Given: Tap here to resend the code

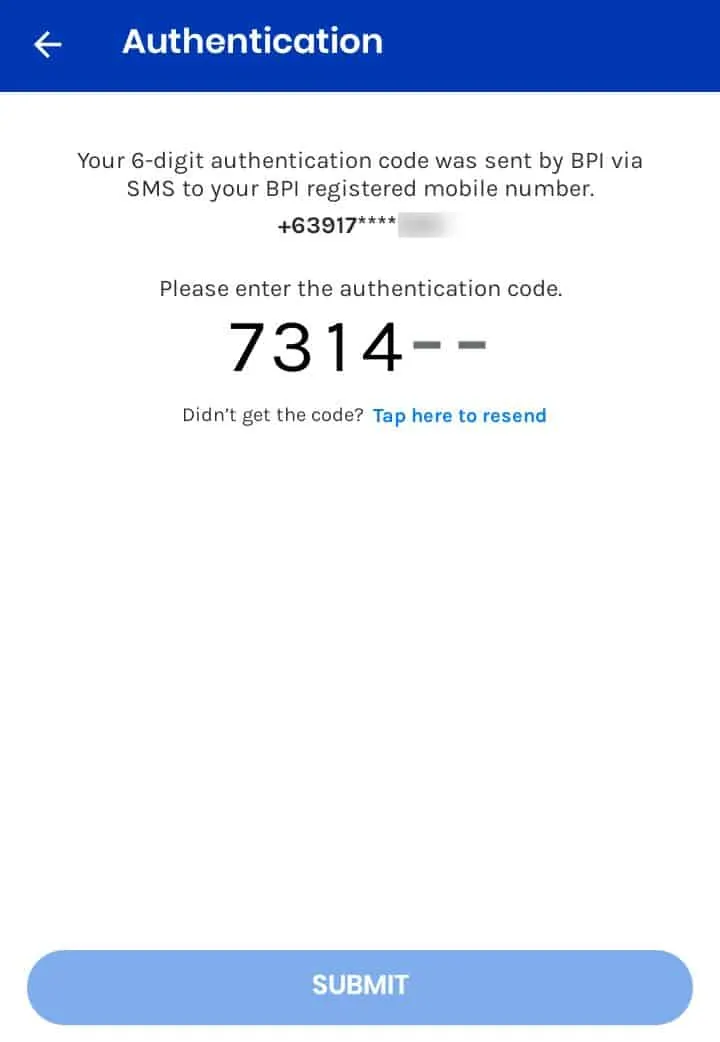Looking at the screenshot, I should [459, 416].
